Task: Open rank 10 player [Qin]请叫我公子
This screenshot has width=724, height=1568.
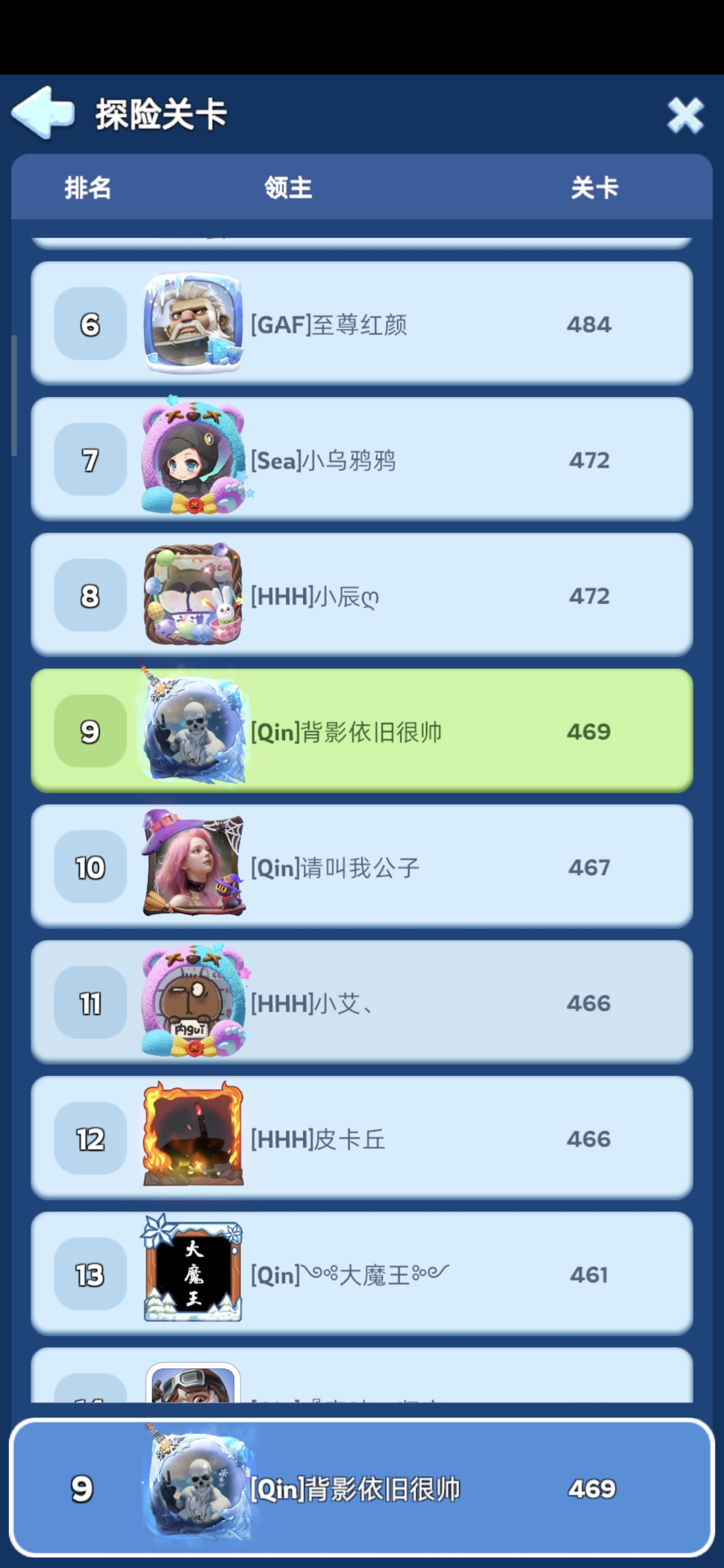Action: click(x=361, y=867)
